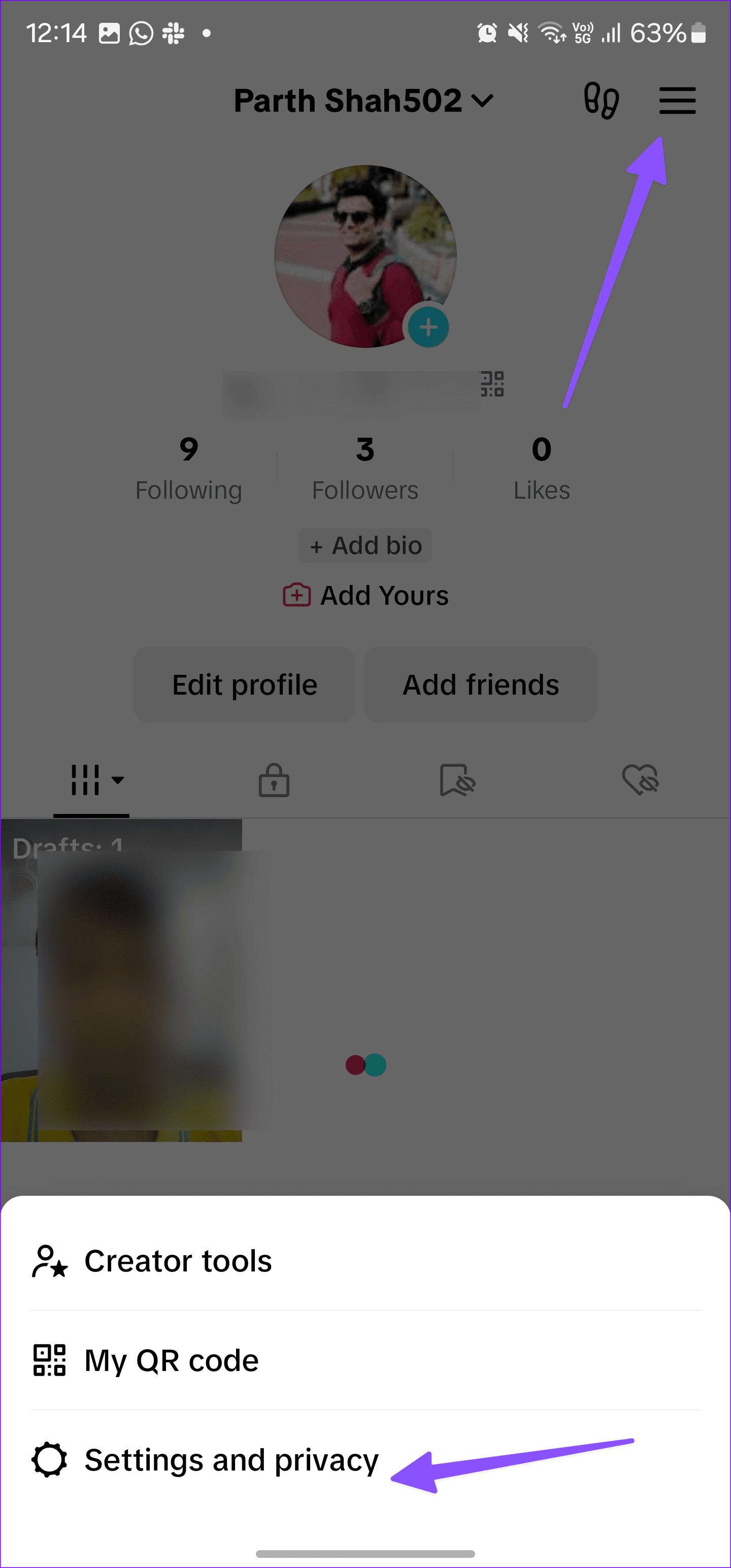Tap the plus button on the profile picture
This screenshot has height=1568, width=731.
428,327
